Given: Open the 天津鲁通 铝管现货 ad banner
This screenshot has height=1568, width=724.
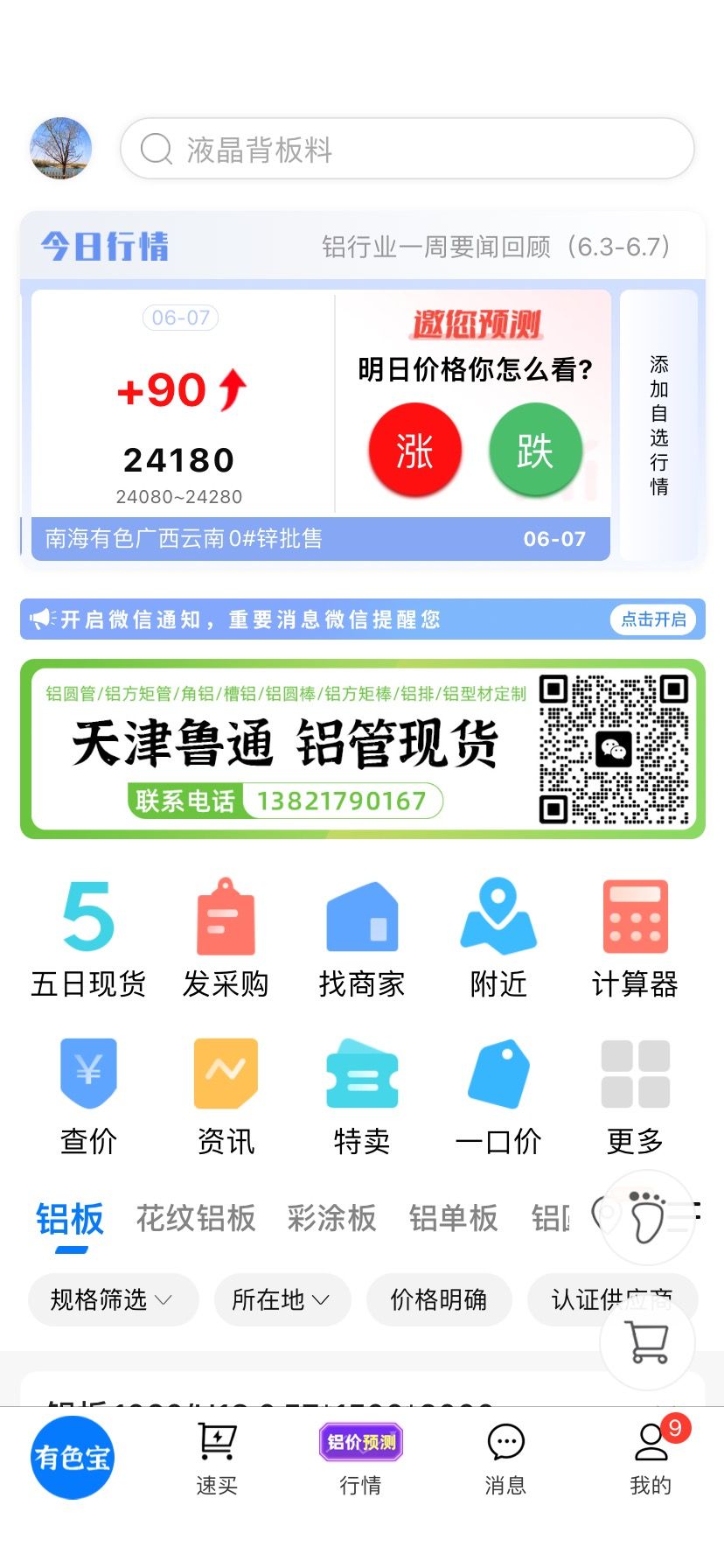Looking at the screenshot, I should pyautogui.click(x=362, y=749).
